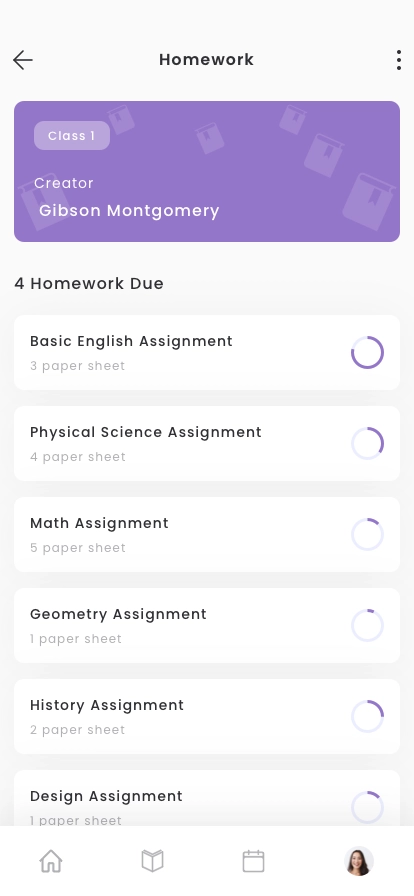Open History Assignment details
The image size is (414, 896).
click(207, 717)
